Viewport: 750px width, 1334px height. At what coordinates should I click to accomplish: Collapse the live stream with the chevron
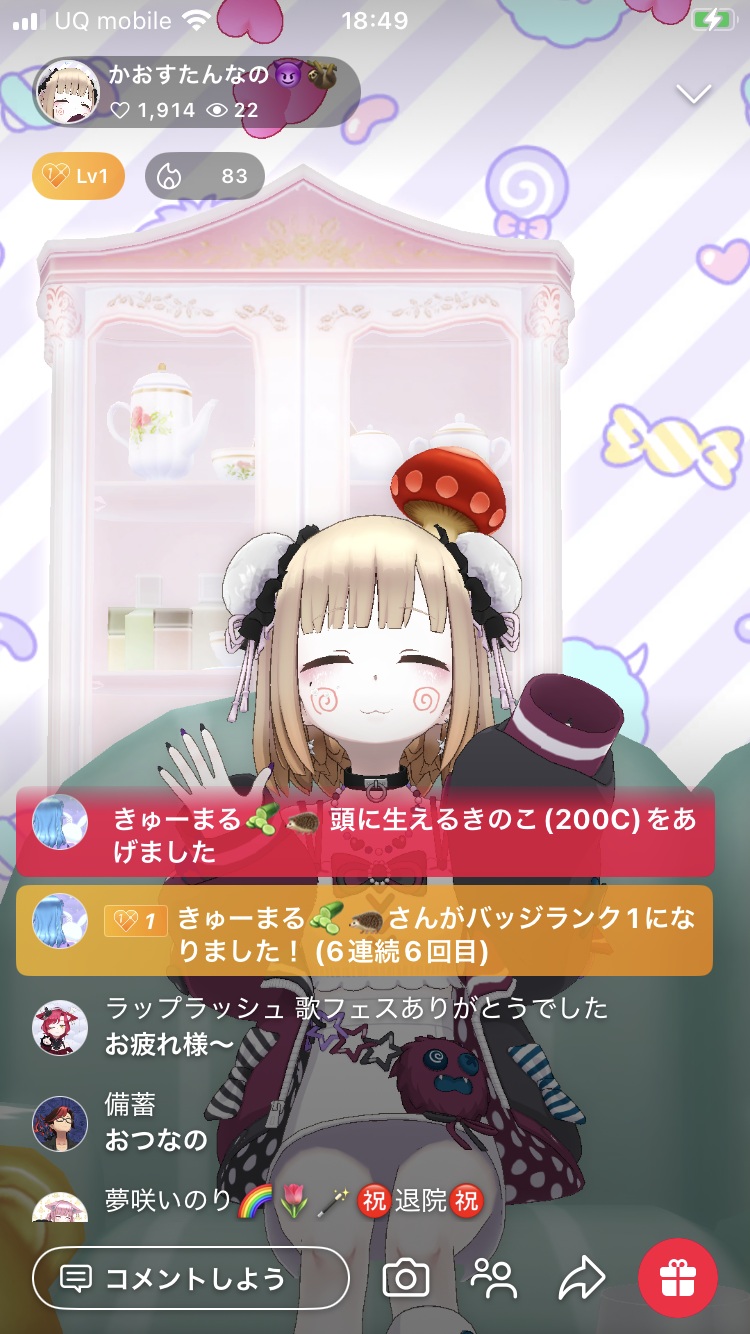(693, 94)
